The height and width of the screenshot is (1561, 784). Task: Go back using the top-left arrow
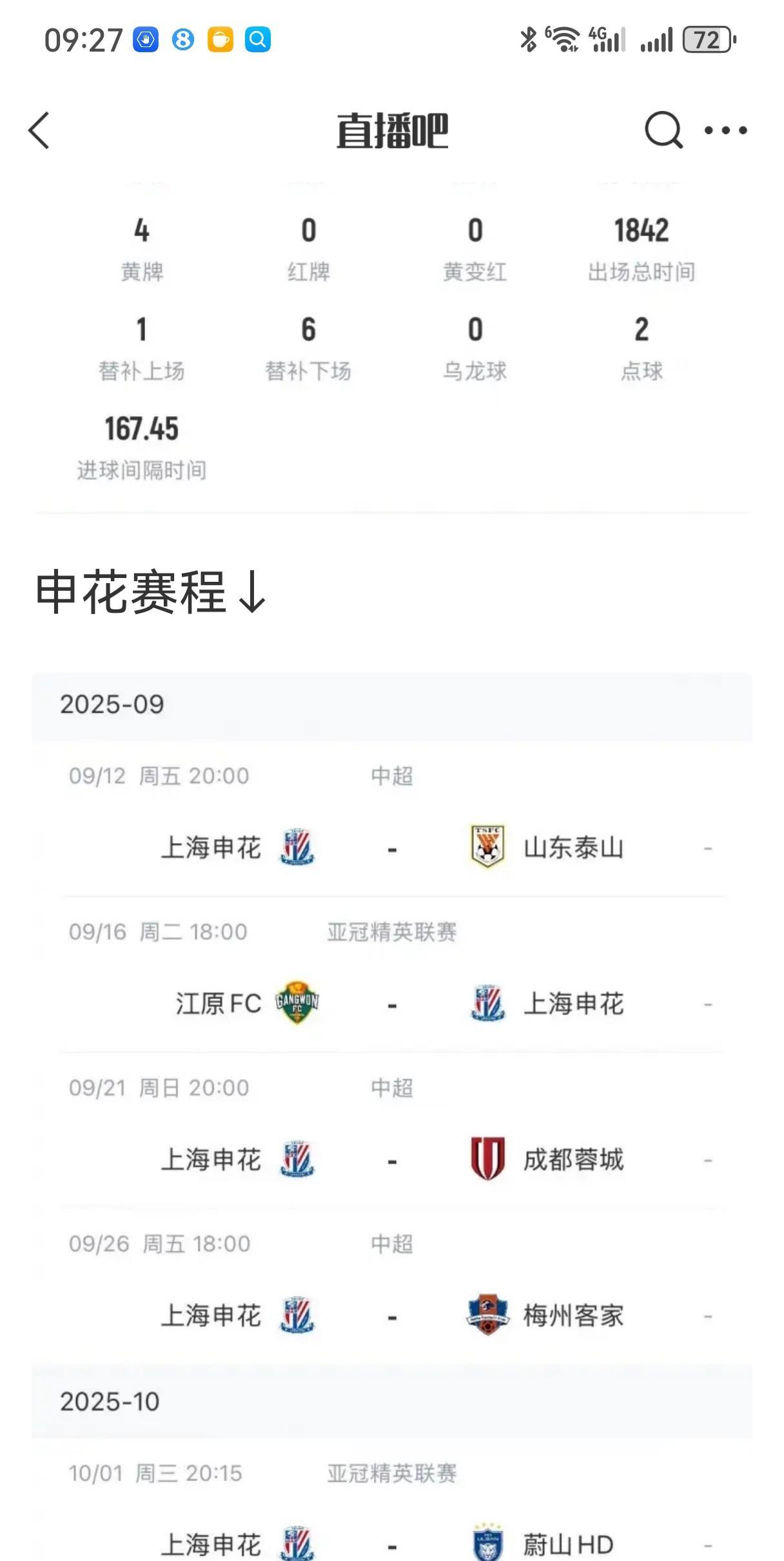[x=39, y=130]
